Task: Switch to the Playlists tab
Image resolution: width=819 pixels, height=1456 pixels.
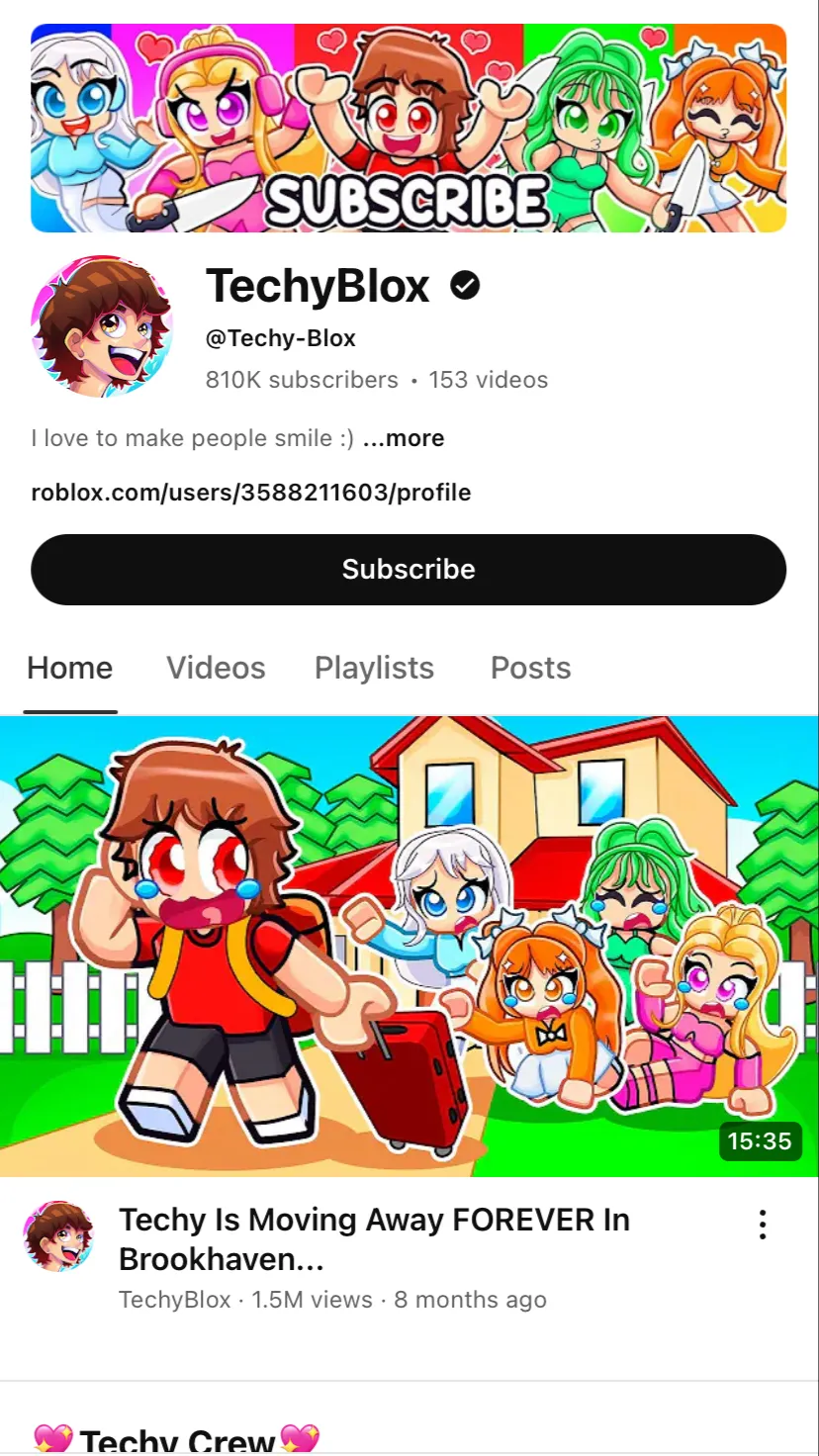Action: pyautogui.click(x=374, y=668)
